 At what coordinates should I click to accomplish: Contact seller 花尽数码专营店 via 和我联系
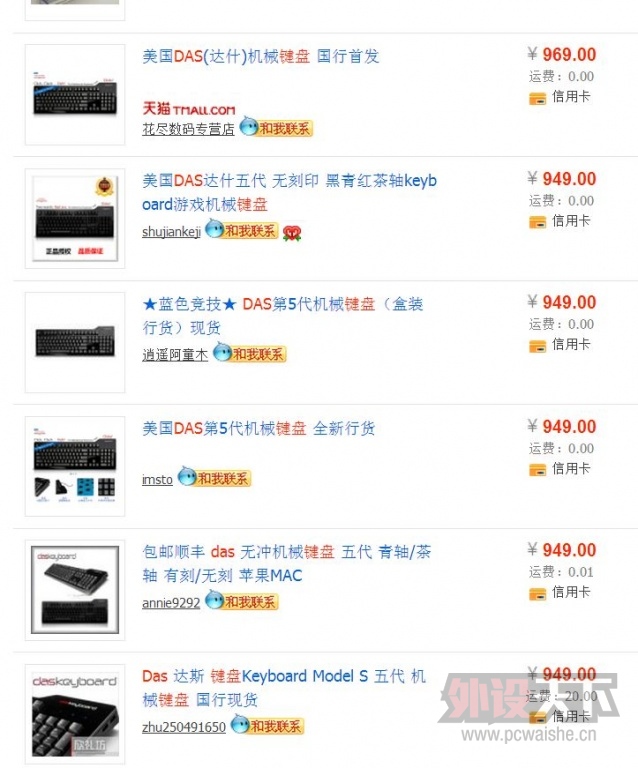(277, 128)
